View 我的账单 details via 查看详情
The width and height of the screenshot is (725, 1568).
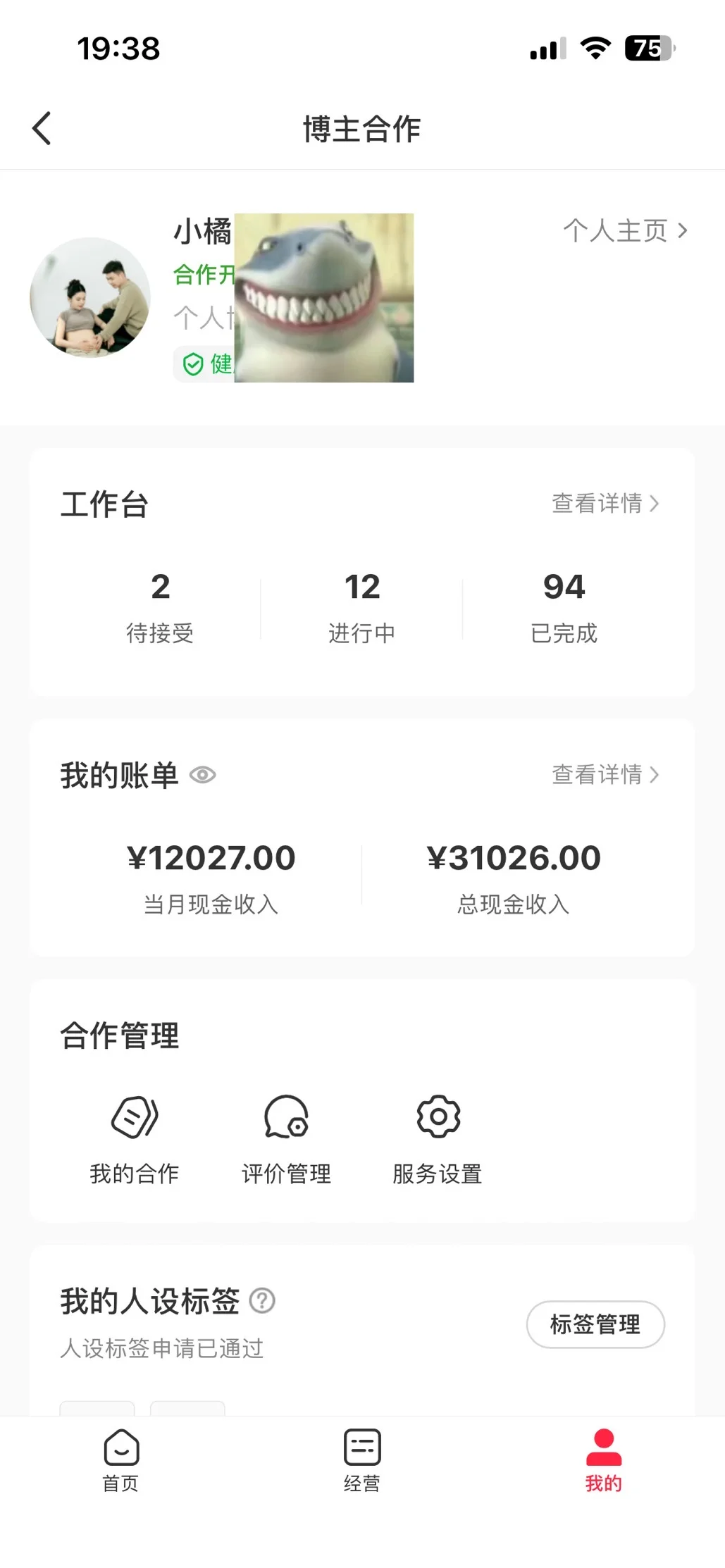605,774
